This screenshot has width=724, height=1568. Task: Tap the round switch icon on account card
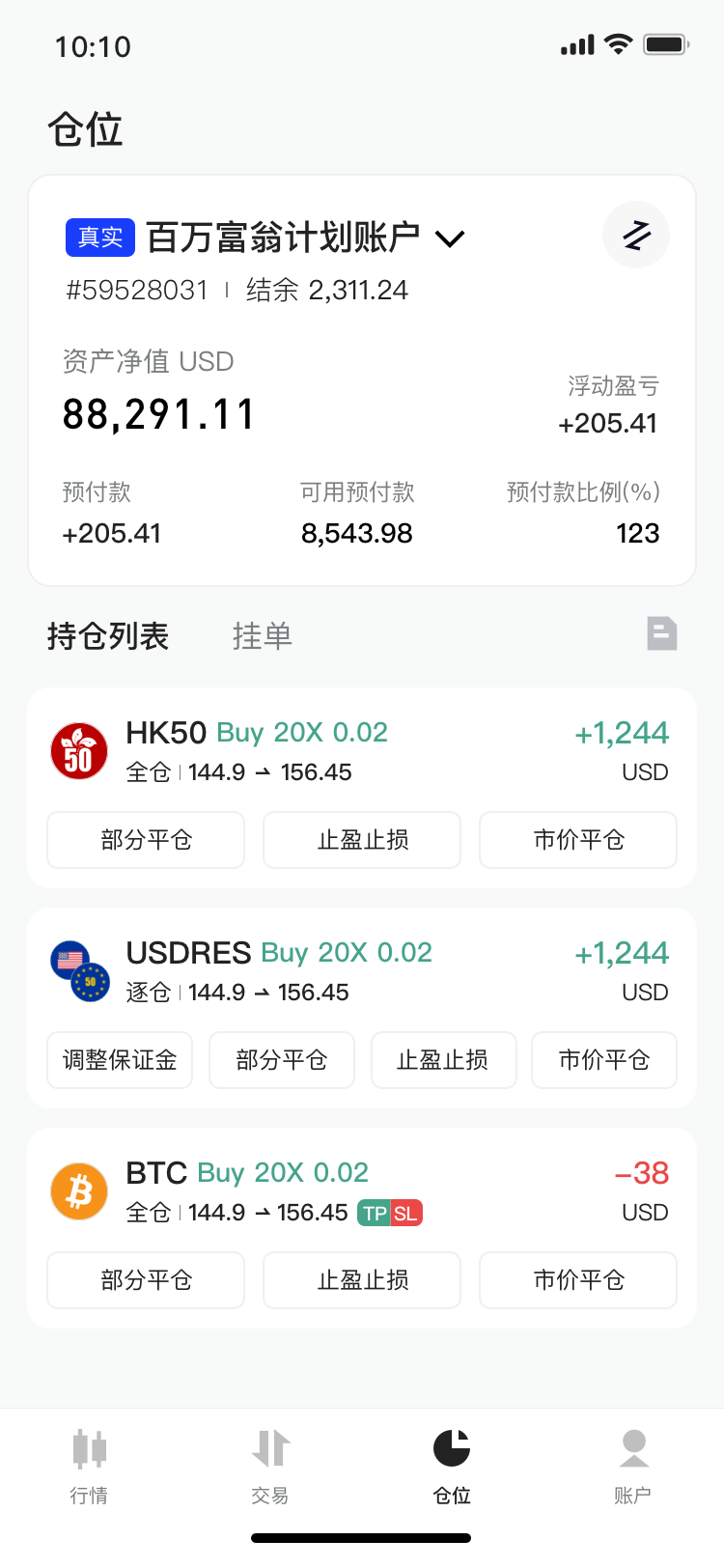tap(636, 236)
